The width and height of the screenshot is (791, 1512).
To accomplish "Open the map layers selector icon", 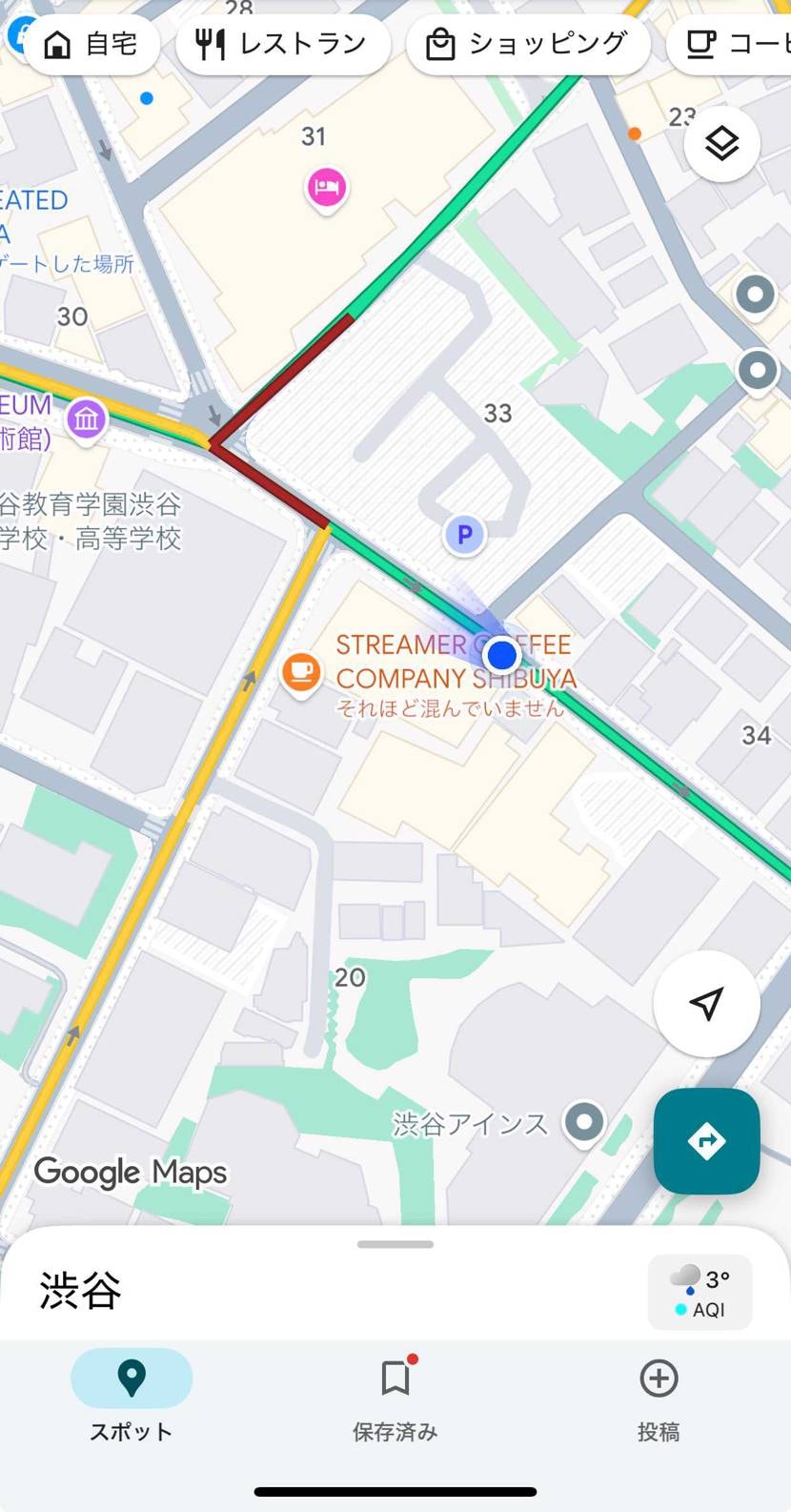I will pos(721,144).
